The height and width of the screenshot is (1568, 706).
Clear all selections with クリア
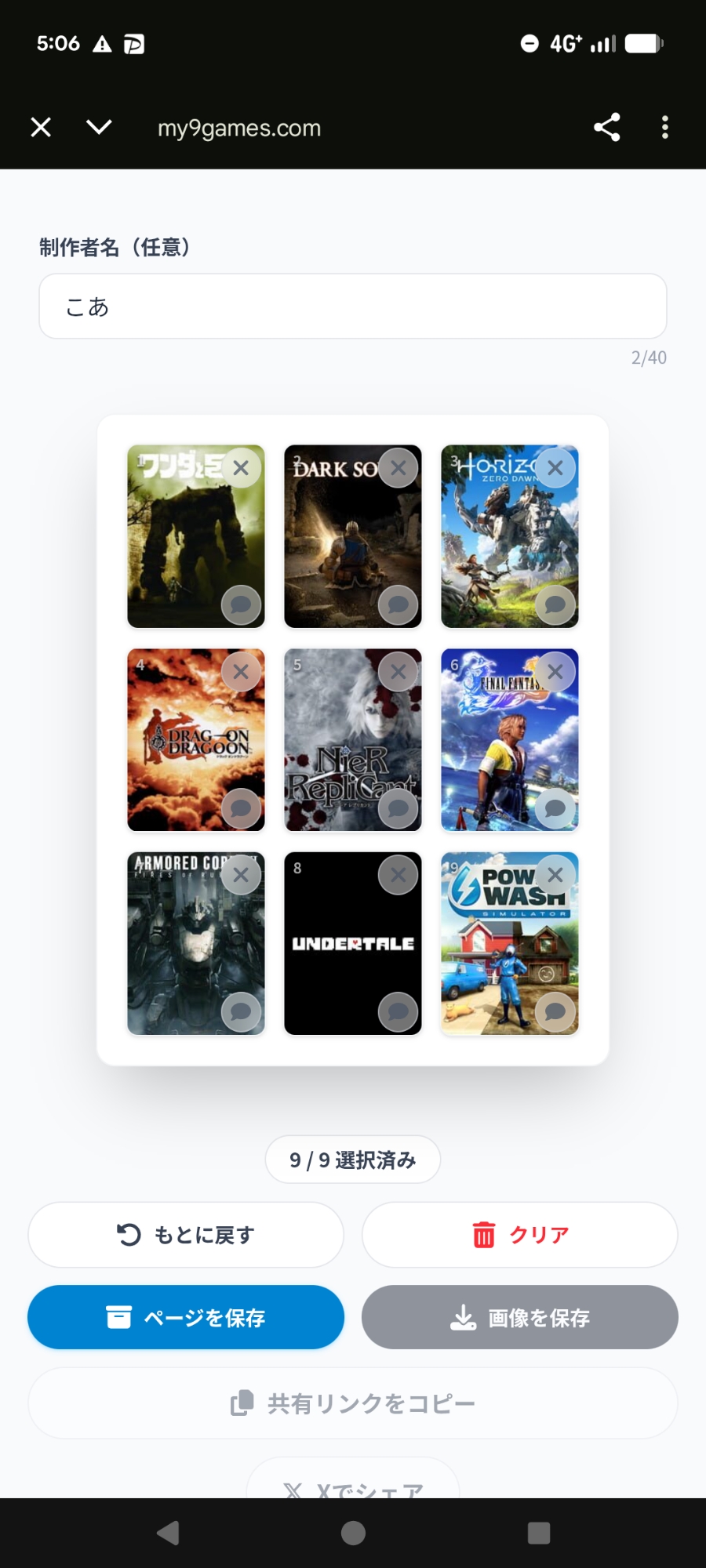click(519, 1235)
